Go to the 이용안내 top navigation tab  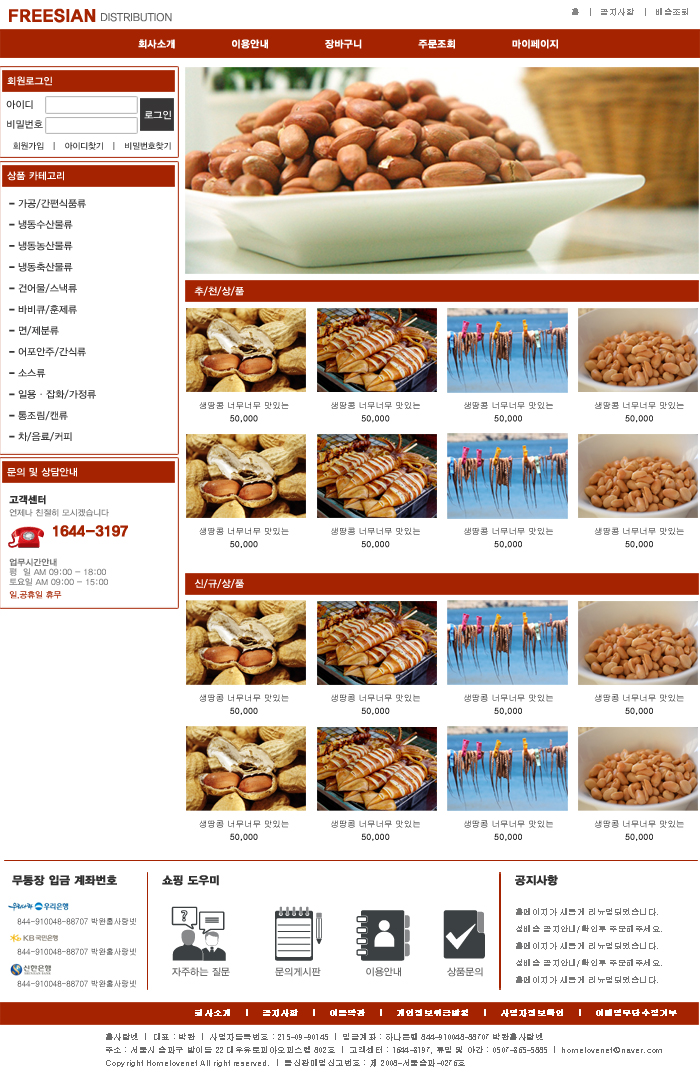click(x=249, y=44)
